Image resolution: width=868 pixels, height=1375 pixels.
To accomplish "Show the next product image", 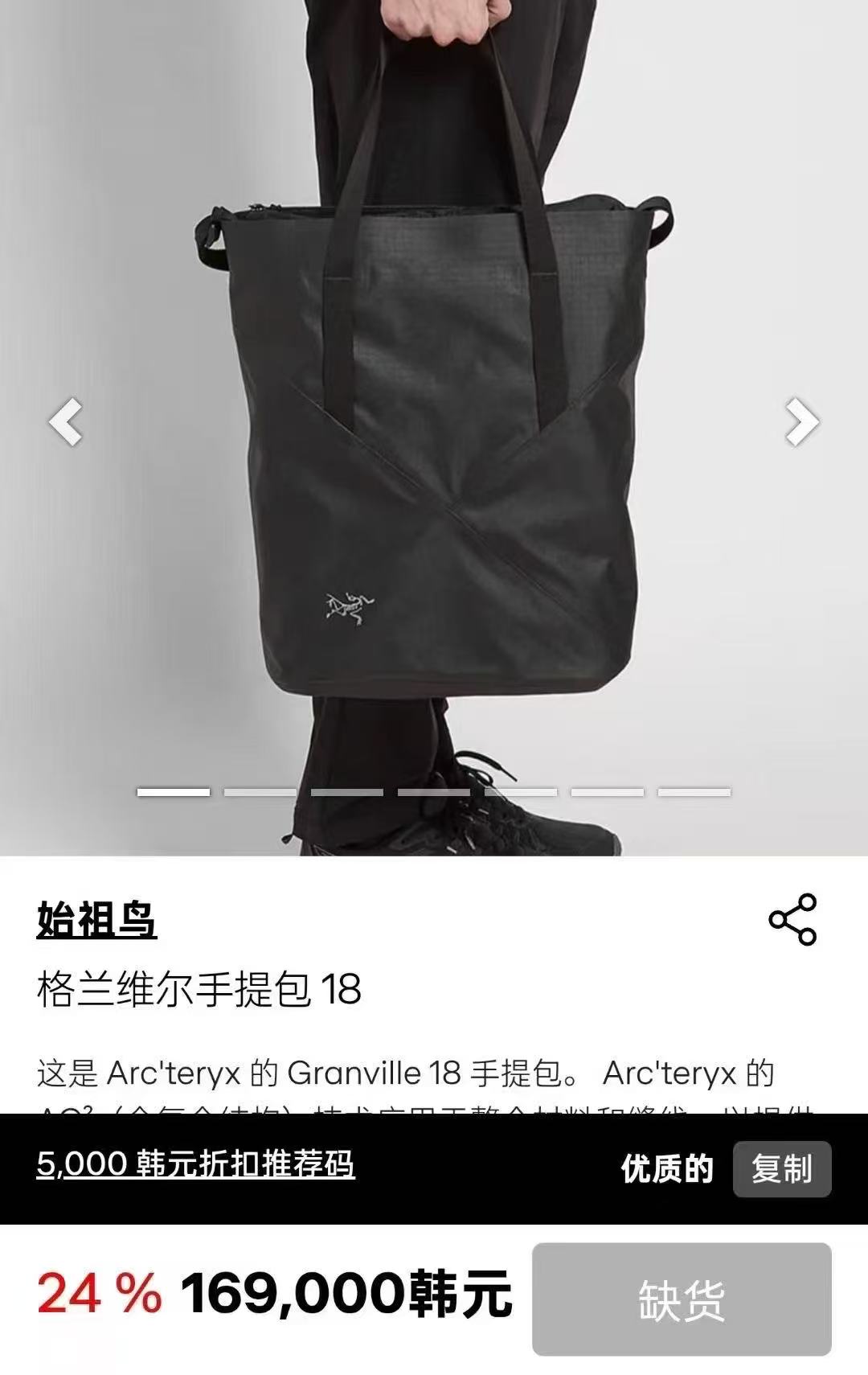I will click(x=801, y=421).
